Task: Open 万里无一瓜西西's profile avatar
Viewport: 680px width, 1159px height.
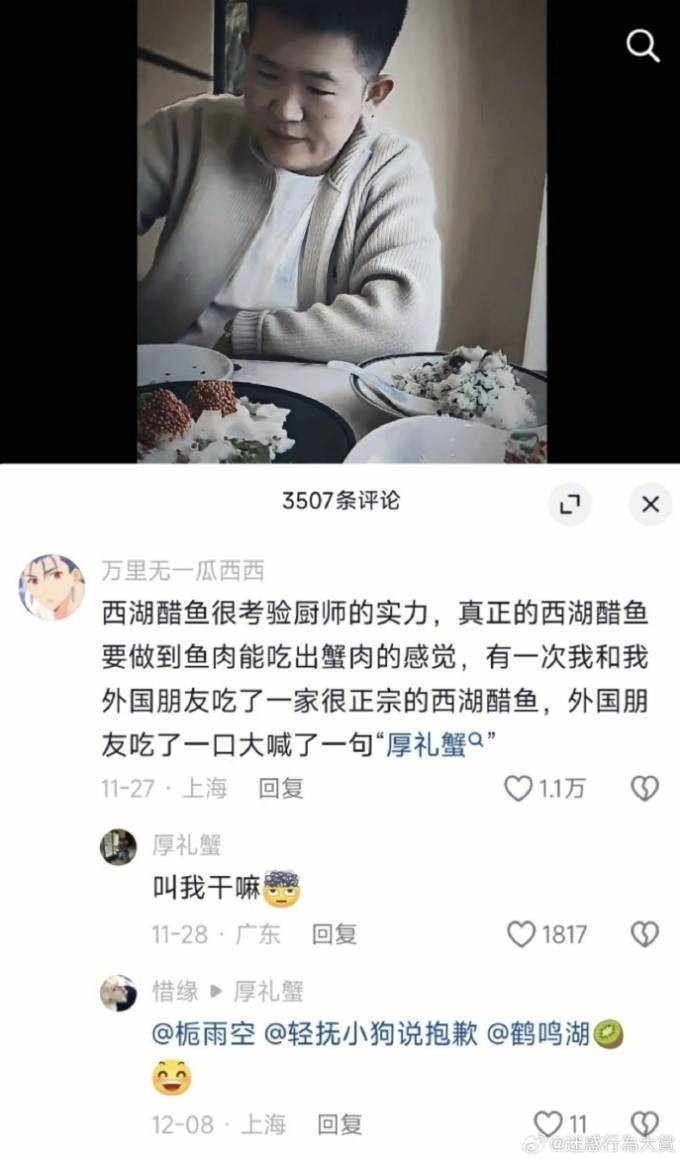Action: pos(51,587)
